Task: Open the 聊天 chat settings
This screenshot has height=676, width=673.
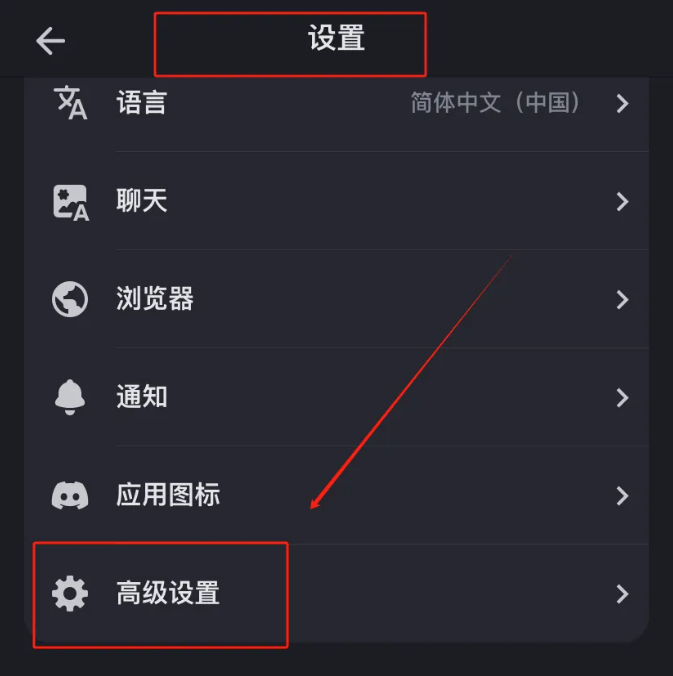Action: click(x=340, y=201)
